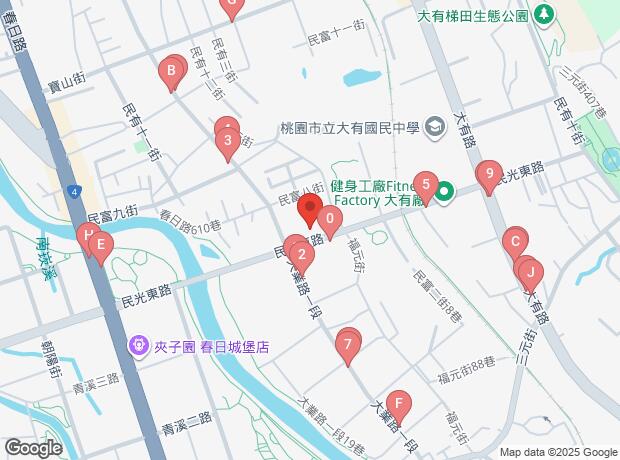Select marker C
The image size is (620, 460).
click(x=513, y=241)
